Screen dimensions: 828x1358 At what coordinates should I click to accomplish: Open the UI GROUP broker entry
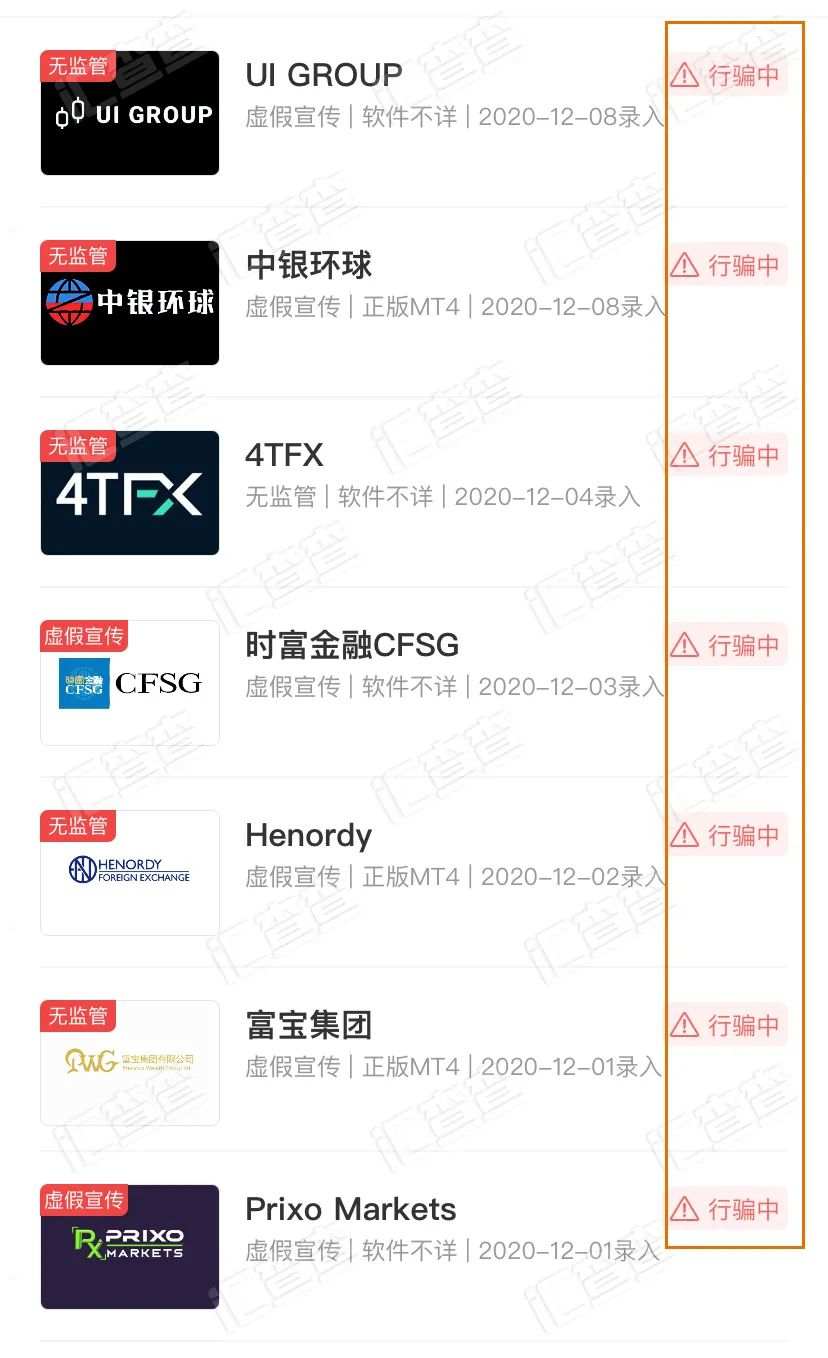[414, 112]
